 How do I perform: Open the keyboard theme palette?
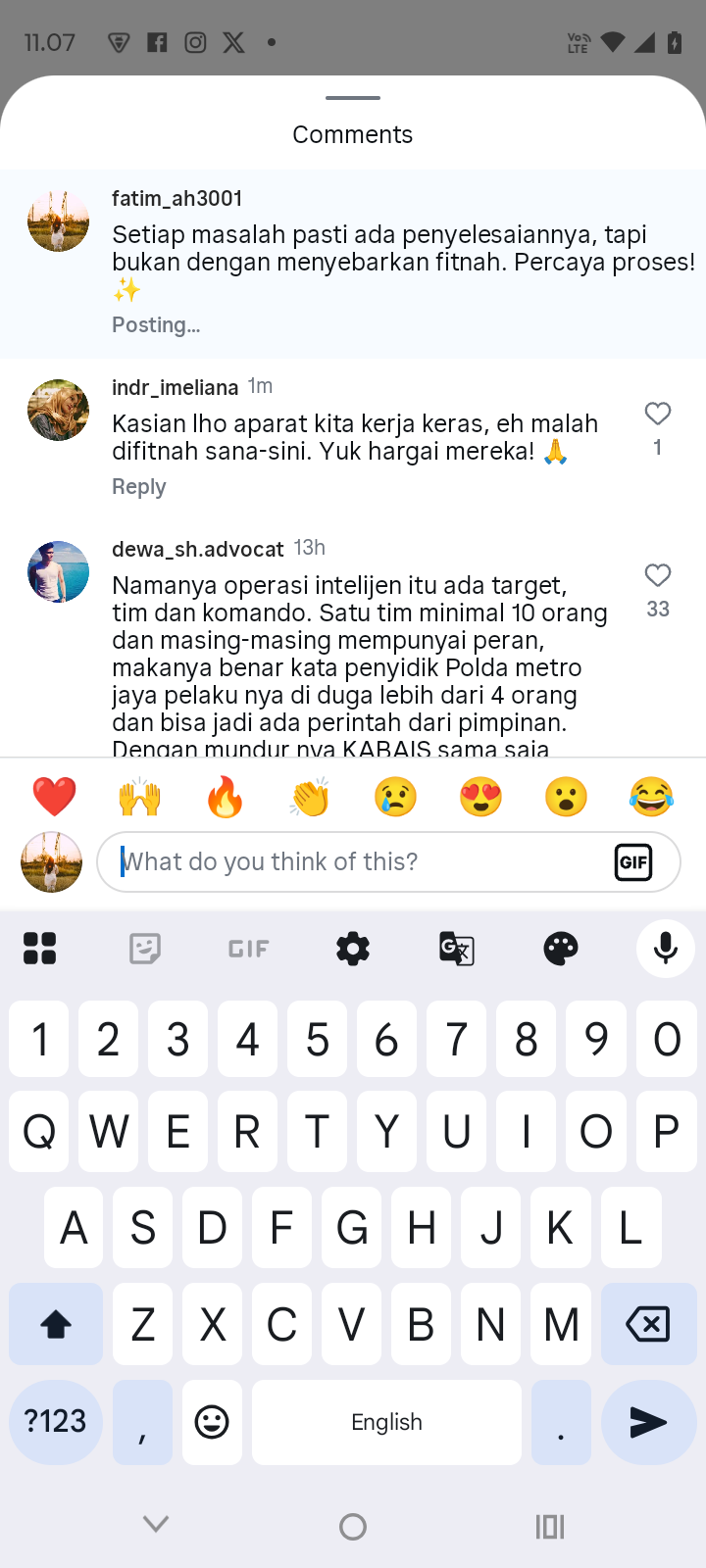click(561, 949)
